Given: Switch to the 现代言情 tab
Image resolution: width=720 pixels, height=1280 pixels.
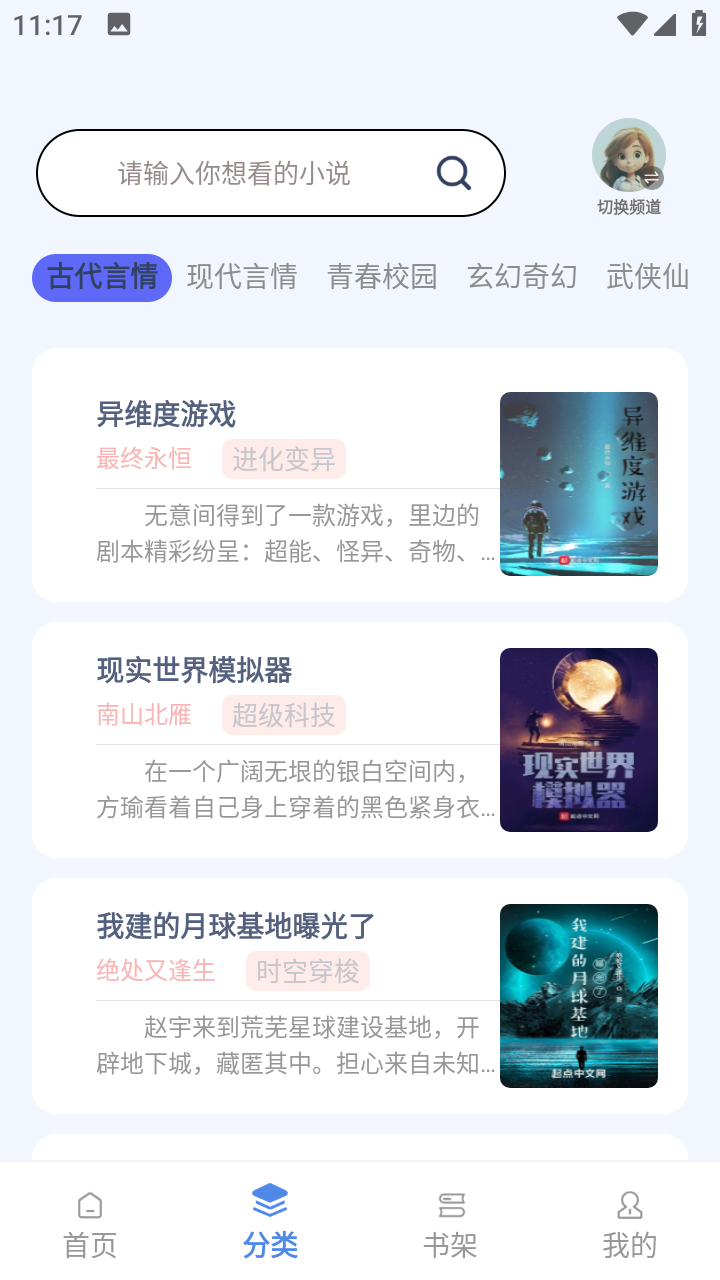Looking at the screenshot, I should point(242,277).
